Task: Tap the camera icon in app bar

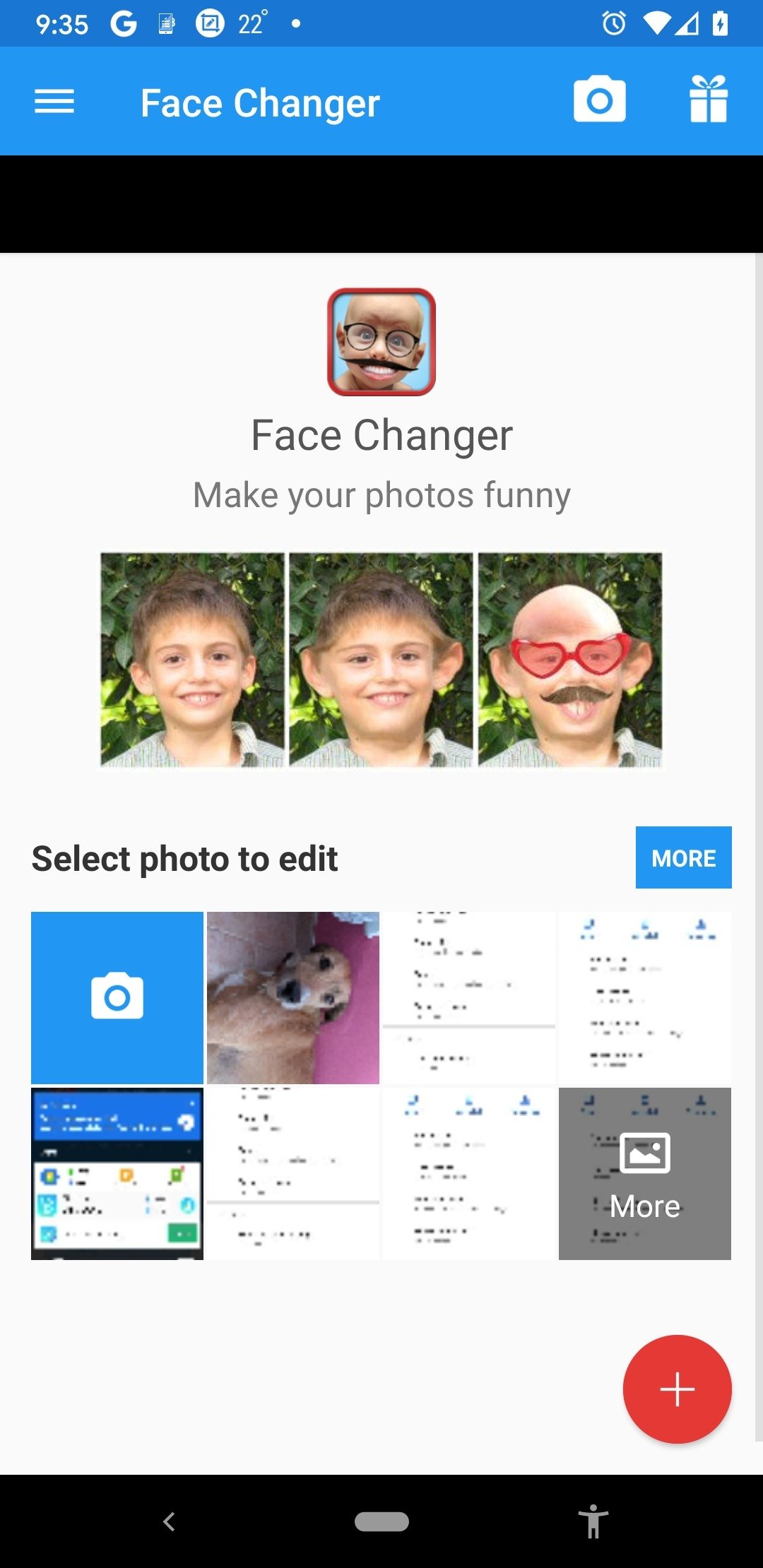Action: pyautogui.click(x=599, y=100)
